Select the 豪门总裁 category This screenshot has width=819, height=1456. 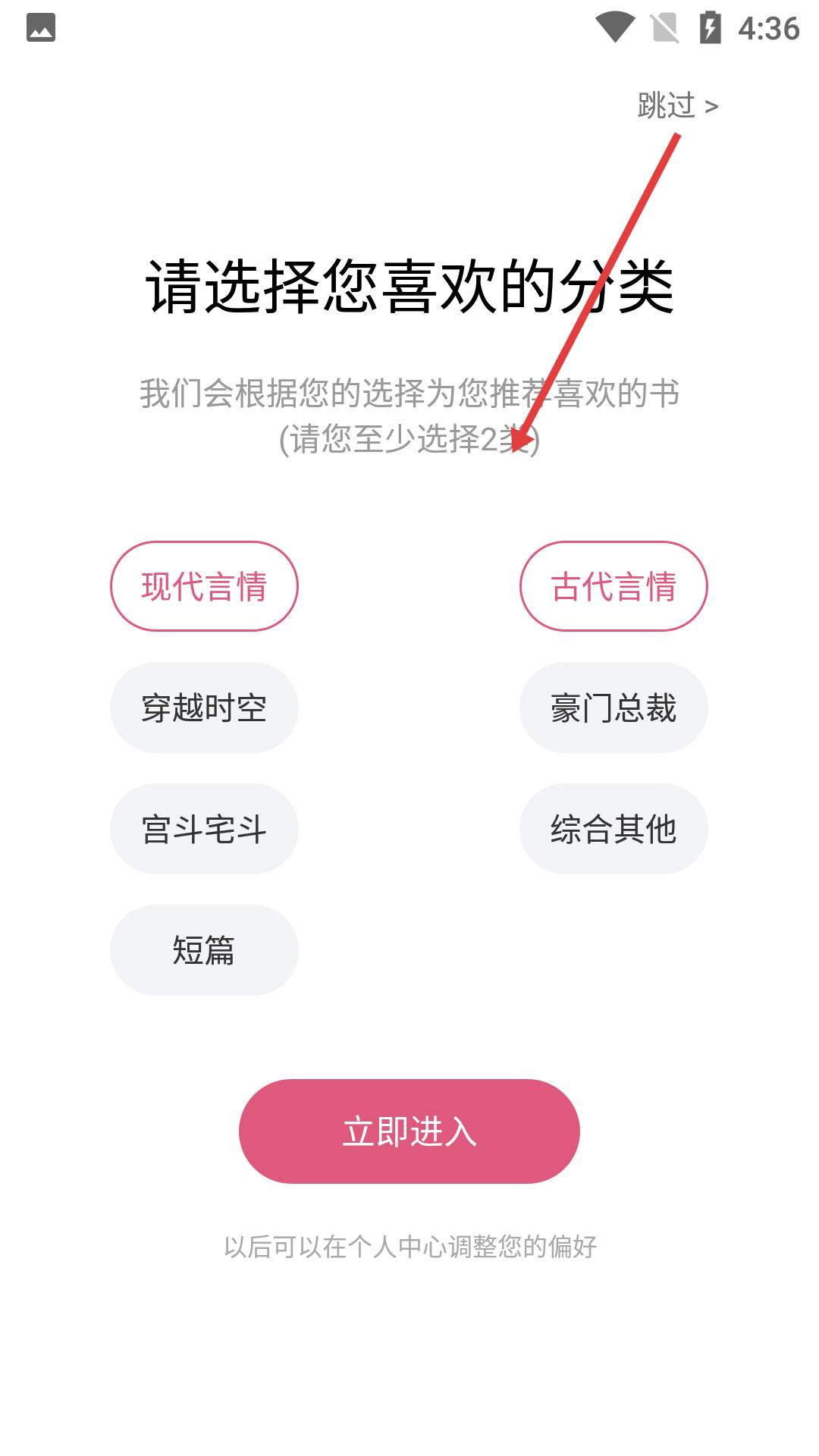tap(613, 708)
